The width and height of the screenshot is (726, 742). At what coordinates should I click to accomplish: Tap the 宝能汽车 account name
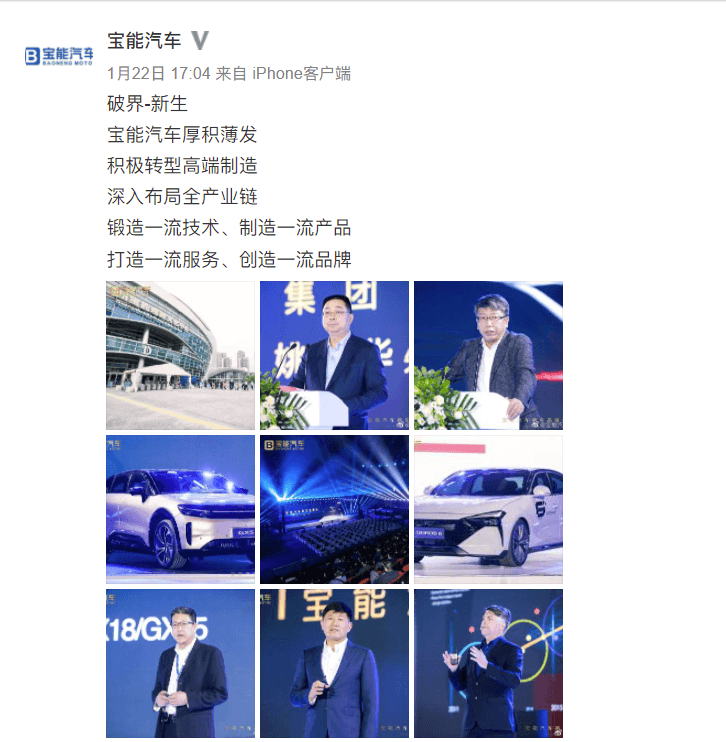(x=144, y=41)
